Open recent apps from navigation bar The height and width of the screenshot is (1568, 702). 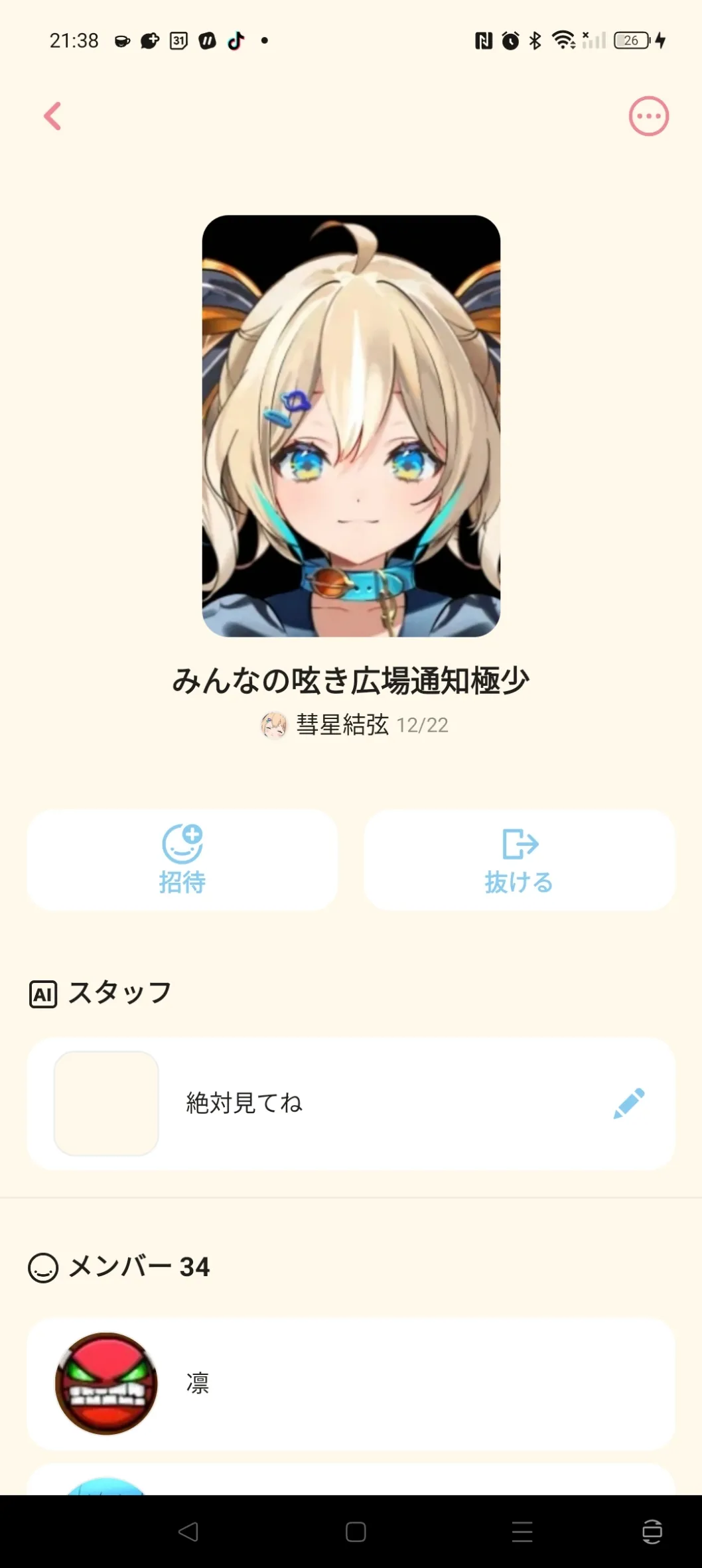pyautogui.click(x=522, y=1532)
